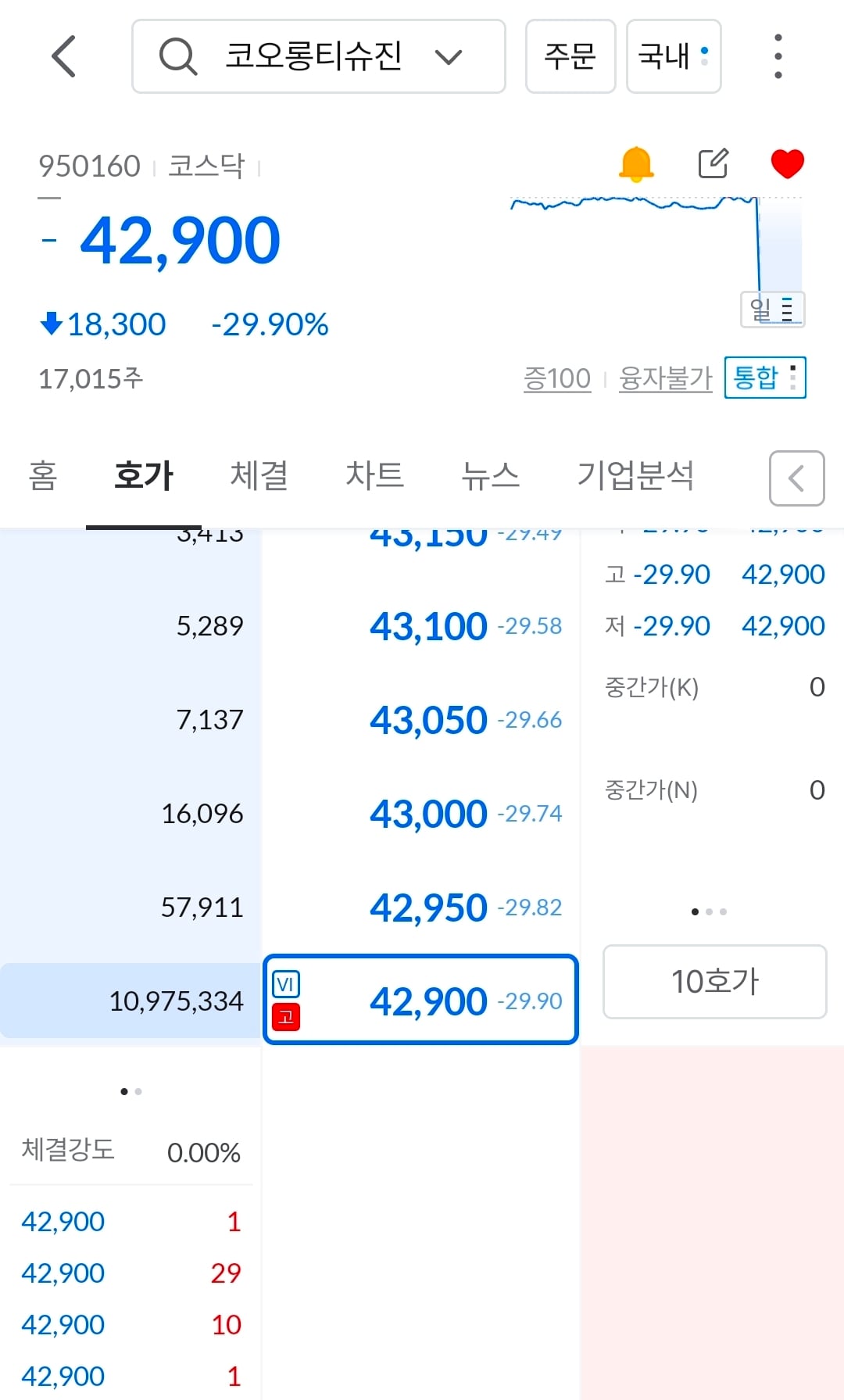Switch to the 차트 tab
This screenshot has height=1400, width=844.
click(375, 475)
